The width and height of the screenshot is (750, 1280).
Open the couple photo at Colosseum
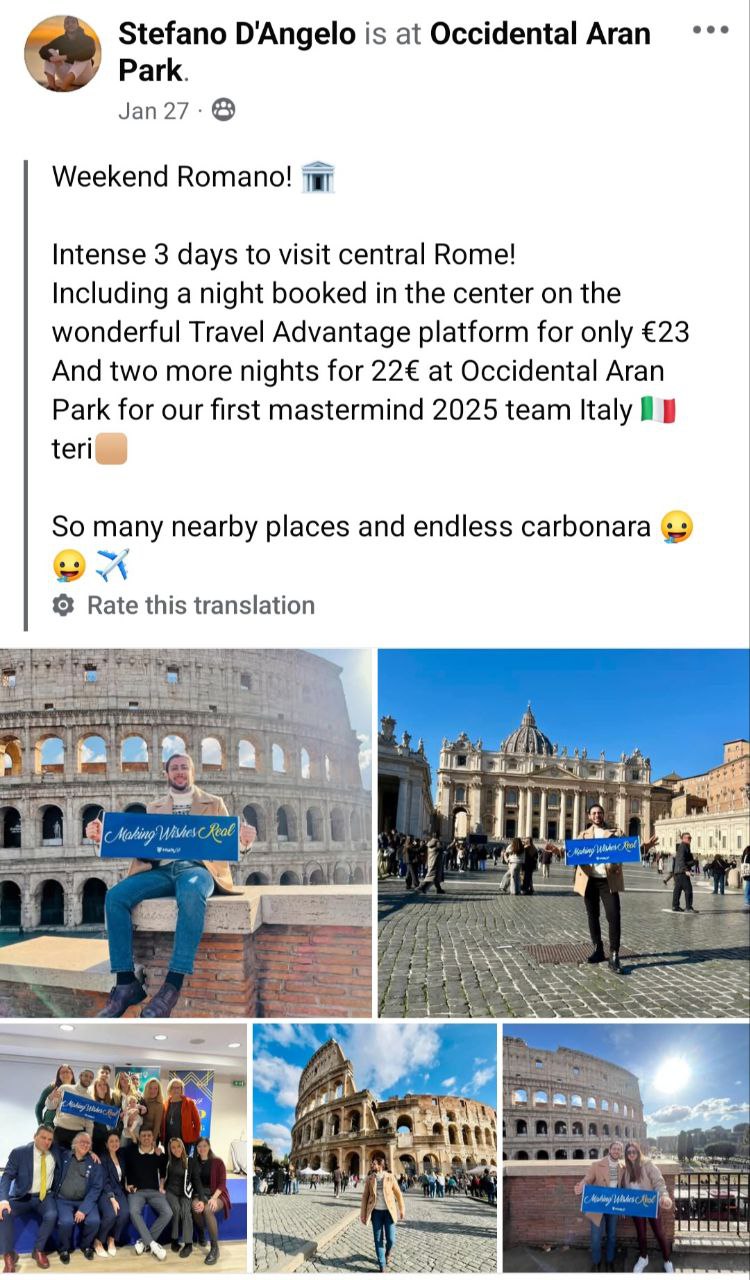tap(626, 1147)
